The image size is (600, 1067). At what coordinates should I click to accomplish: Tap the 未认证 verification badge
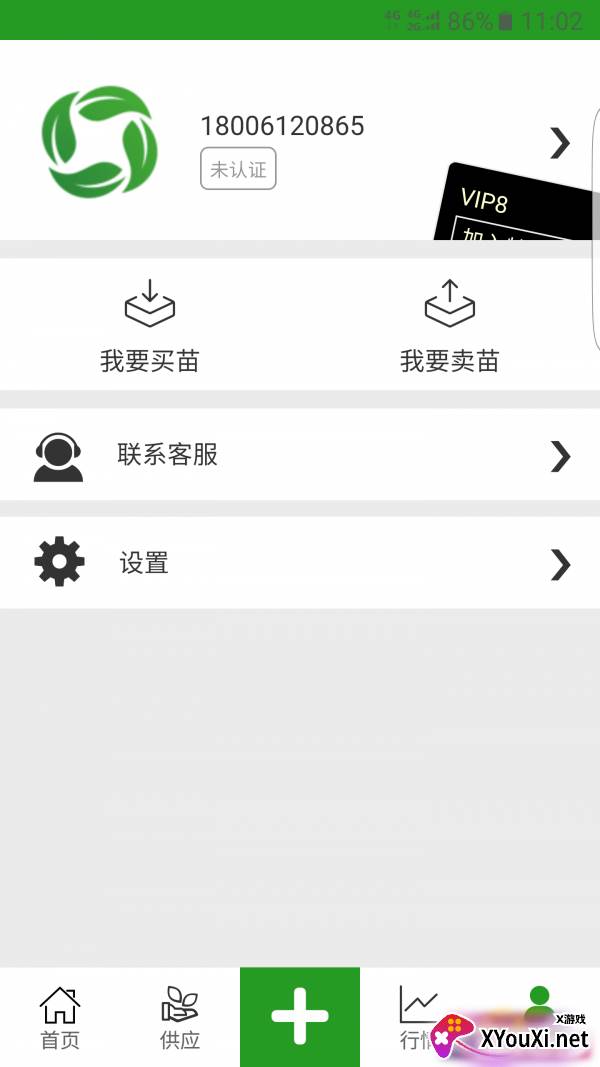tap(238, 169)
